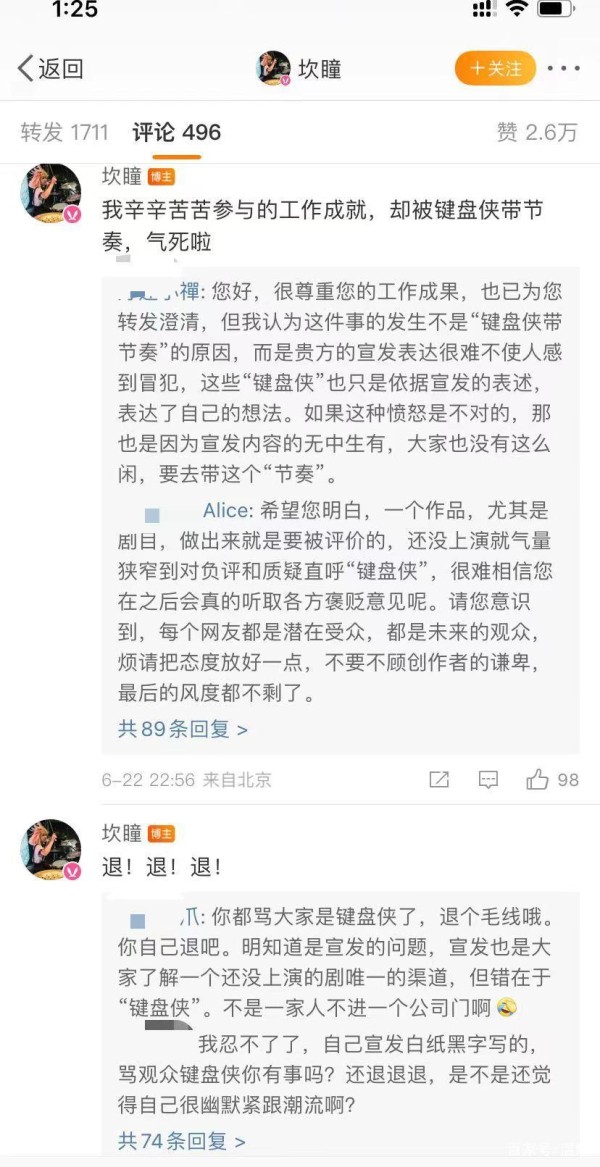Open 坎瞳 profile in the title bar
Screen dimensions: 600x1167
300,68
